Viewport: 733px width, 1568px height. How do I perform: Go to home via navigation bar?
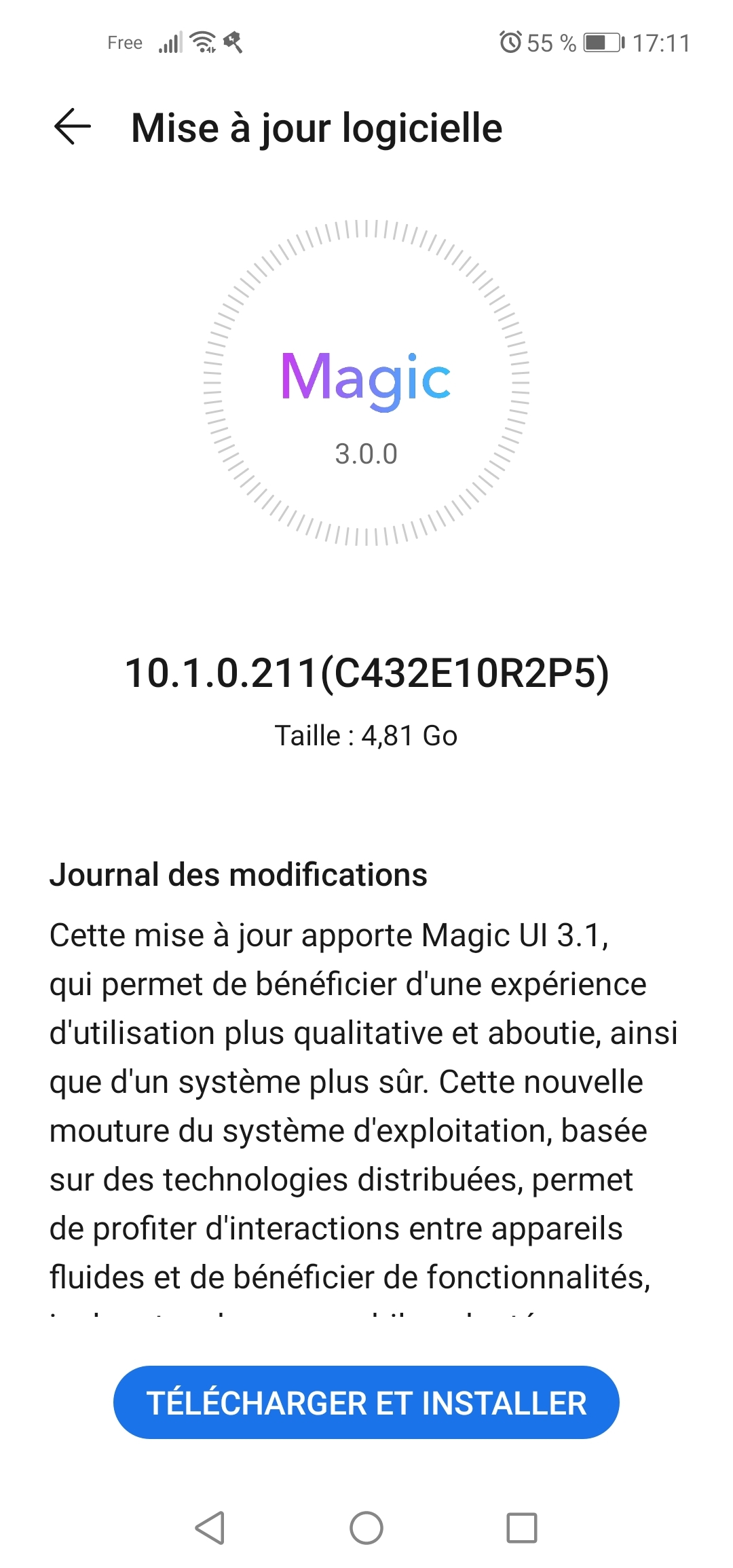(366, 1528)
